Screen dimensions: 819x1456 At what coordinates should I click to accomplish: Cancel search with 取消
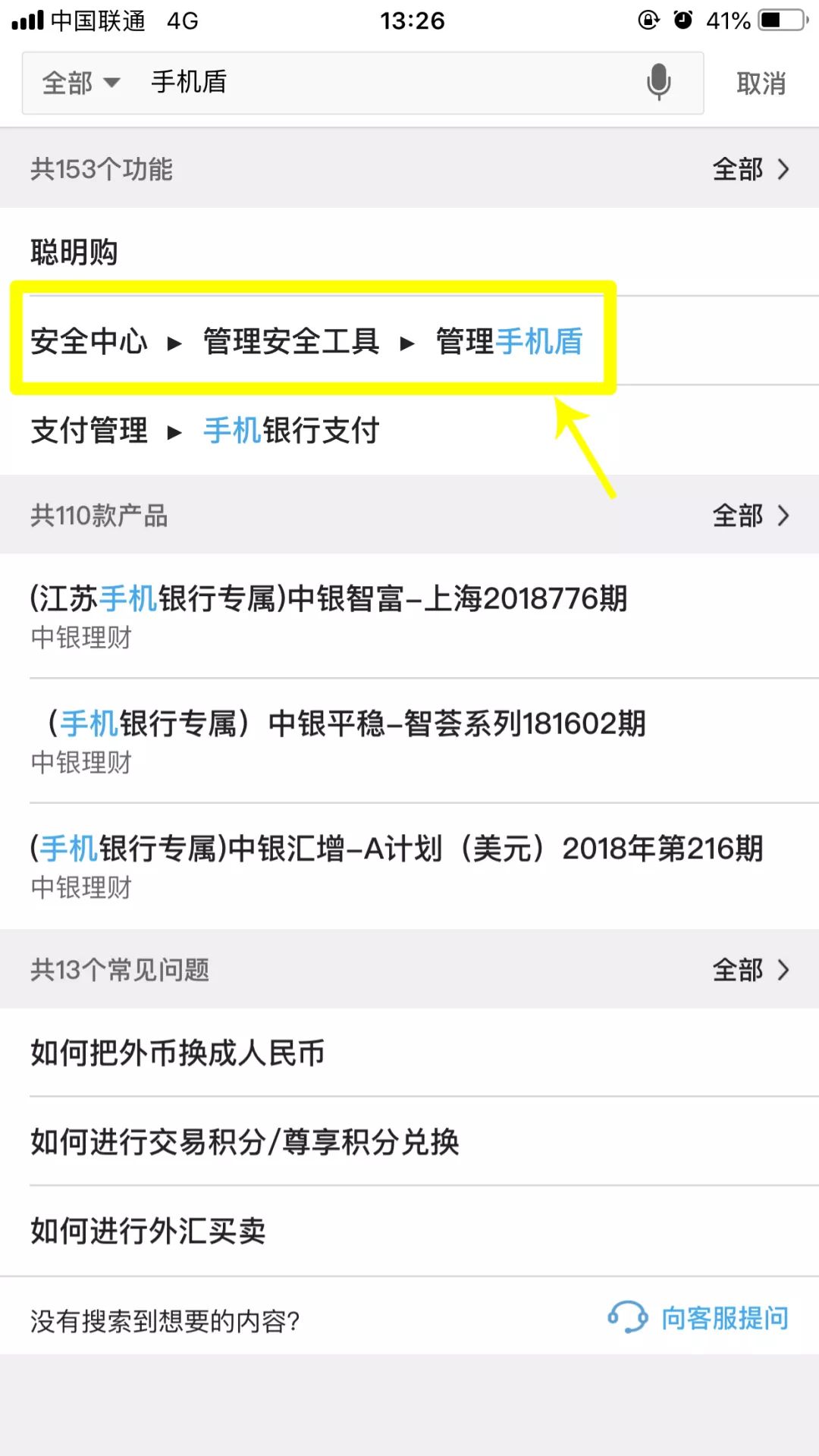click(761, 83)
